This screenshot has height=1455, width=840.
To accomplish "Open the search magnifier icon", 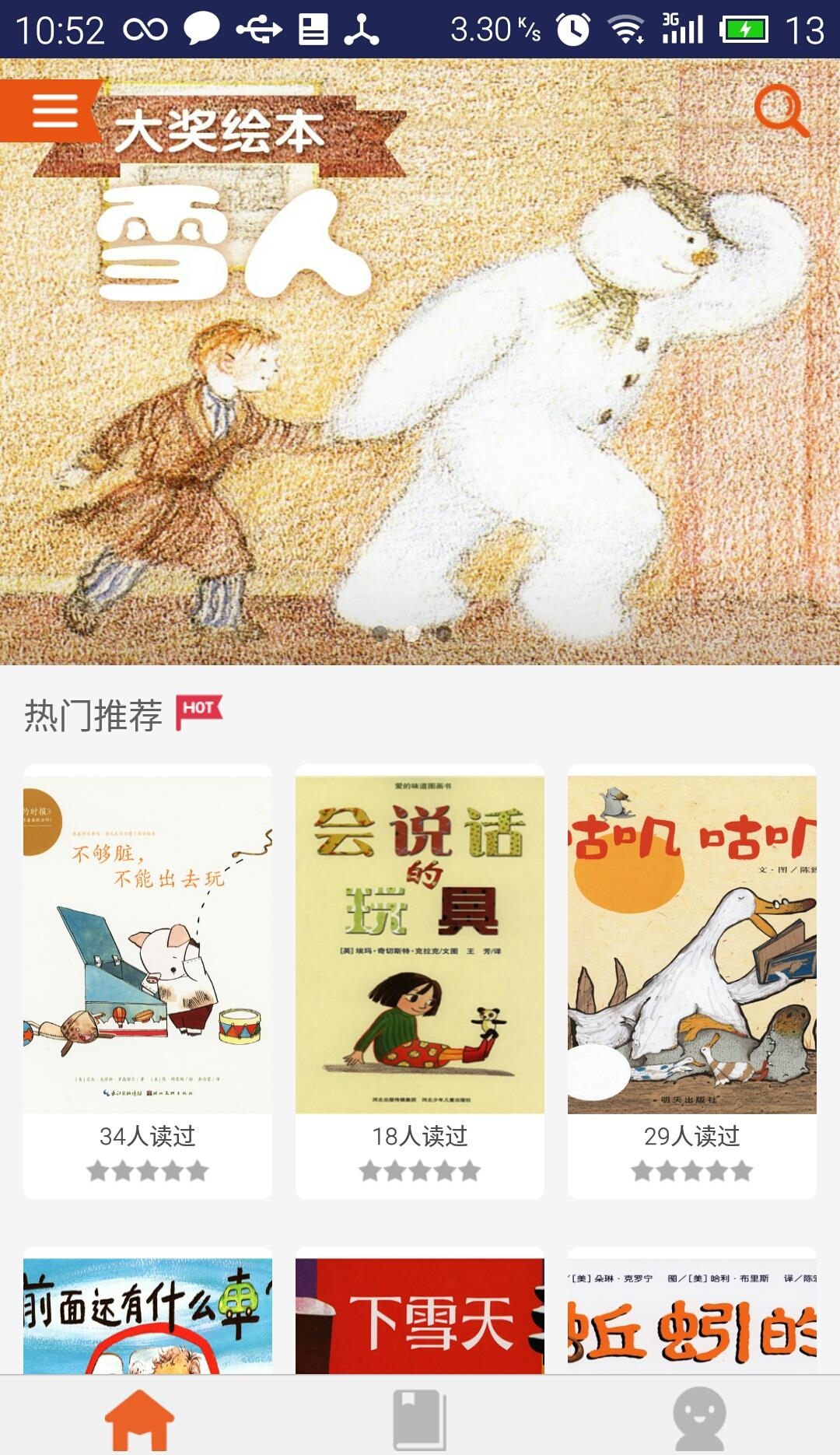I will tap(781, 110).
